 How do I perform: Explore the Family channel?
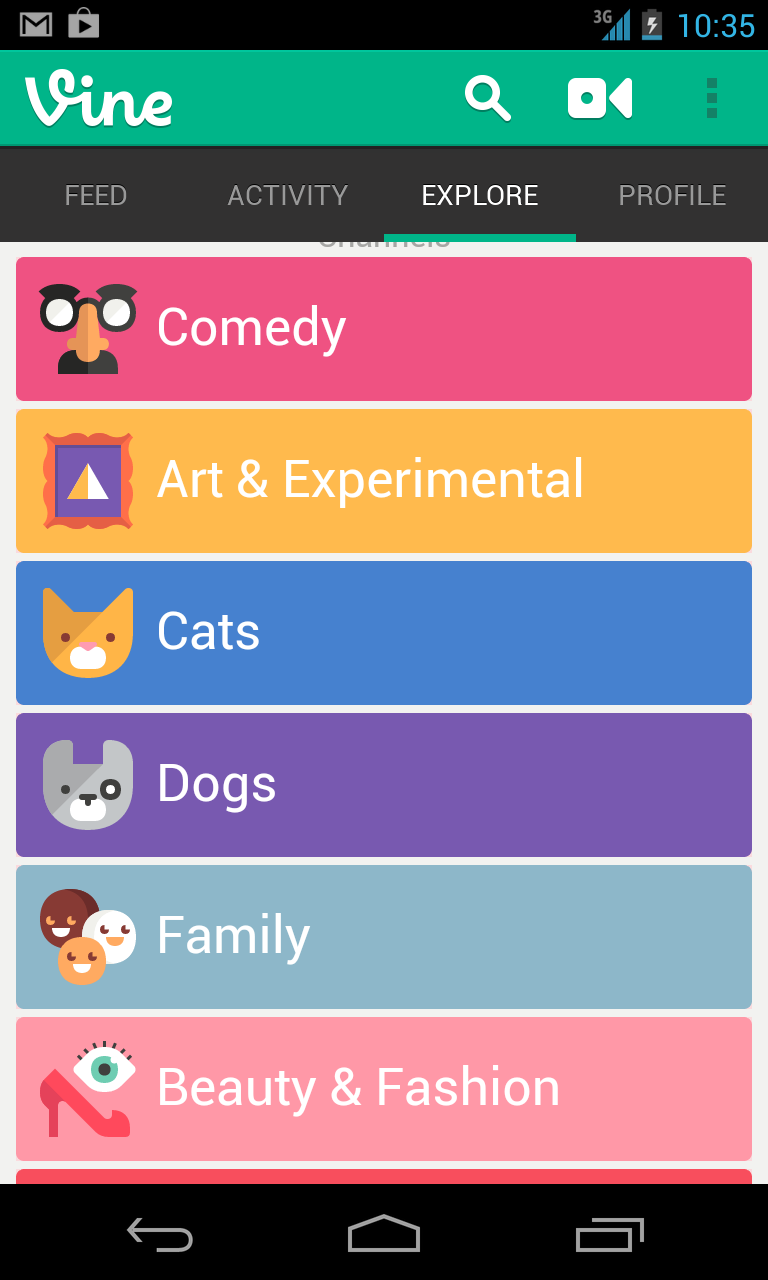tap(384, 937)
